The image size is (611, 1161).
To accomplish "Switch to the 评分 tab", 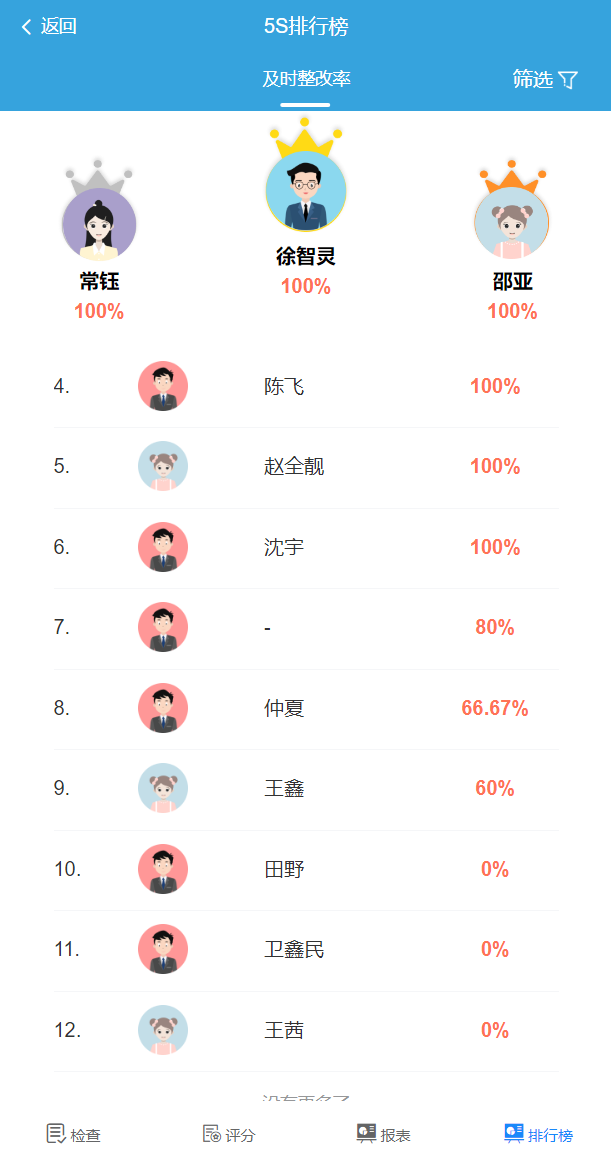I will tap(229, 1134).
